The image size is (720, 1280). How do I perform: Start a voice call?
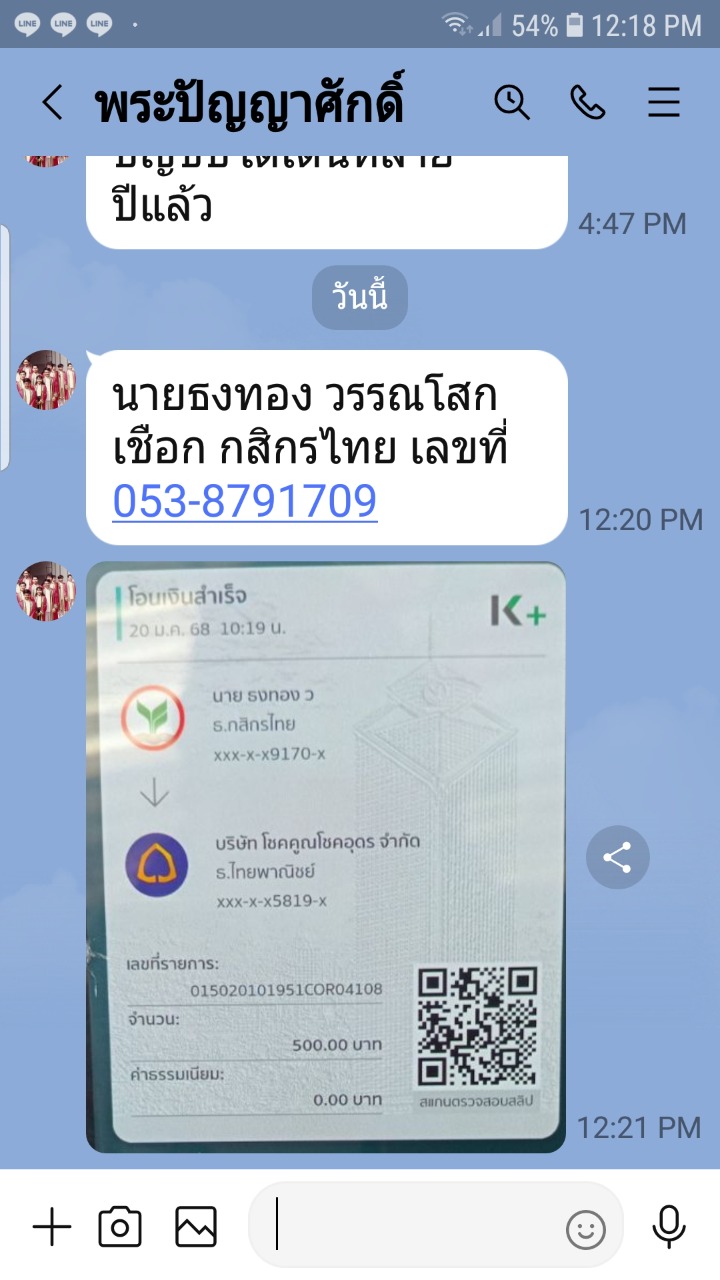pos(587,102)
